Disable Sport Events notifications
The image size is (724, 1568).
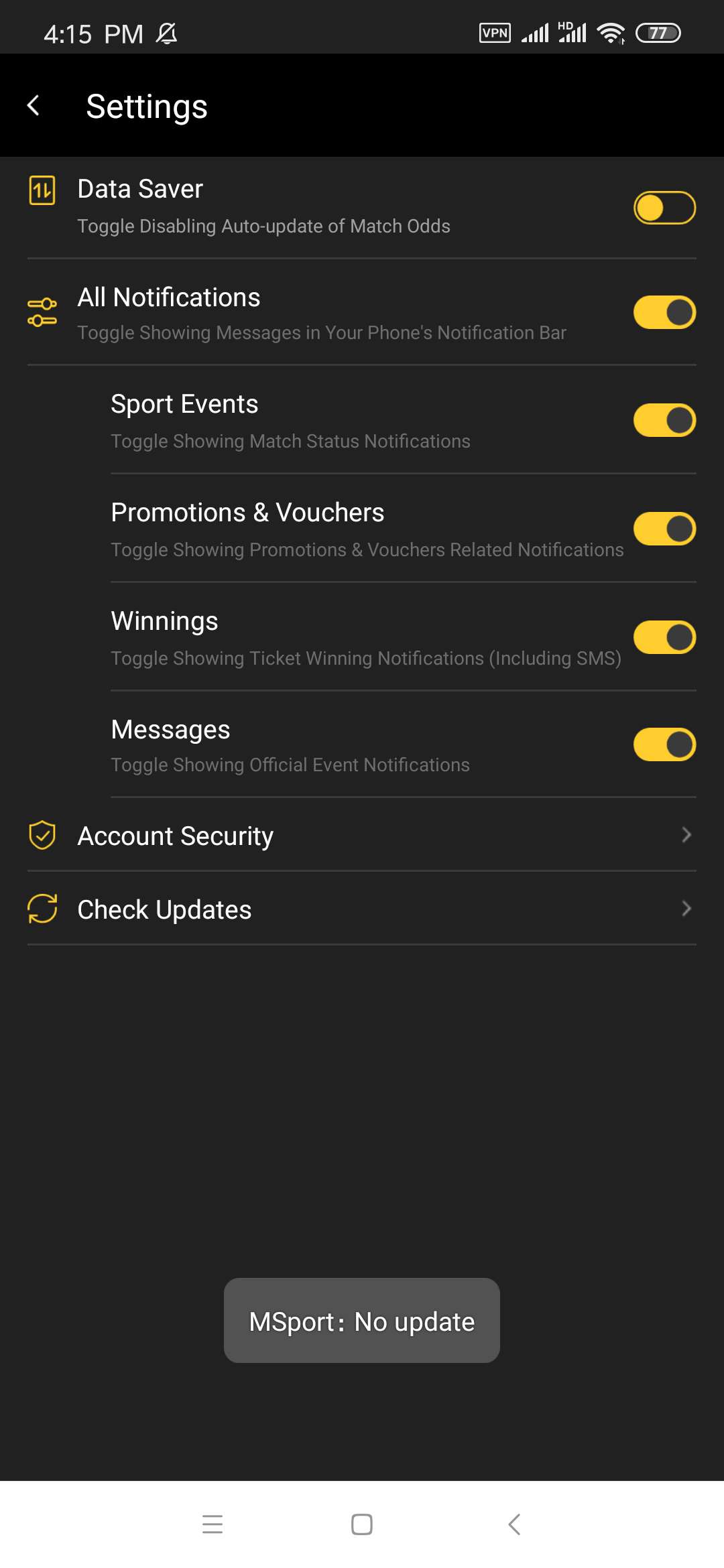click(x=664, y=420)
